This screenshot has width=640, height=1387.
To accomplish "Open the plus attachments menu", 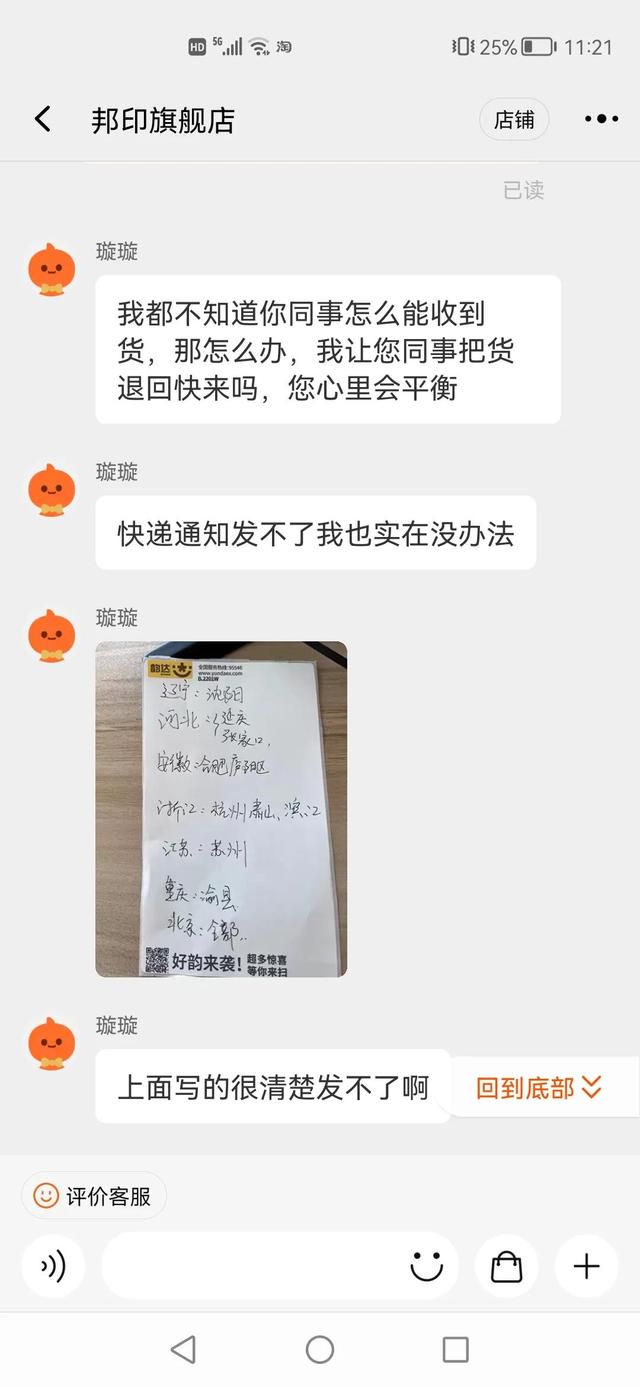I will (586, 1267).
